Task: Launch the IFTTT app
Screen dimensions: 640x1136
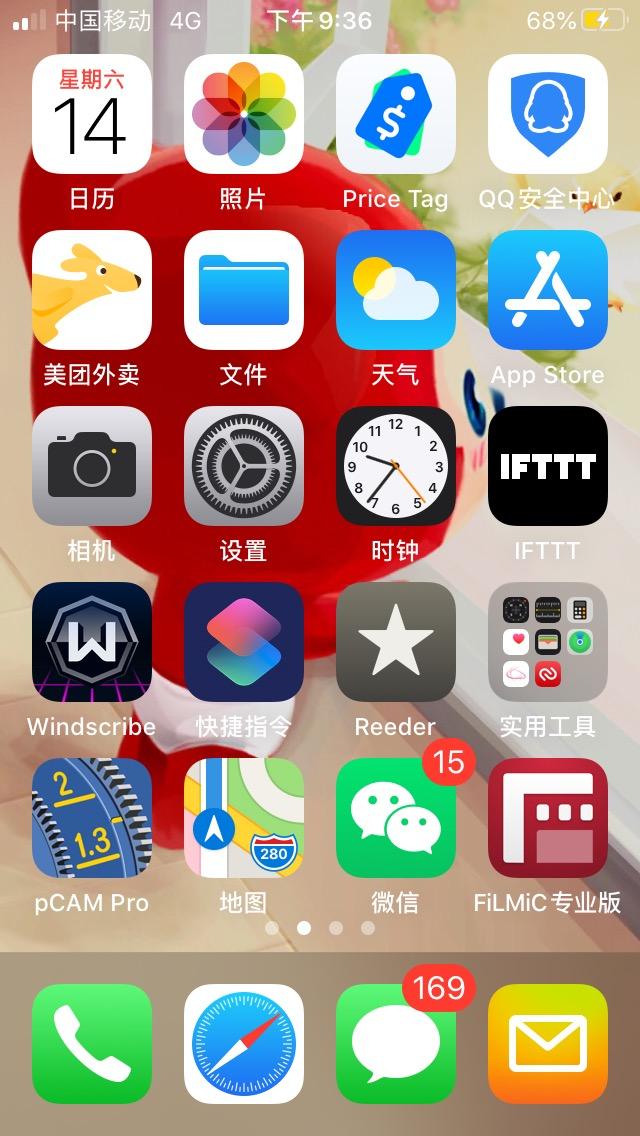Action: 548,466
